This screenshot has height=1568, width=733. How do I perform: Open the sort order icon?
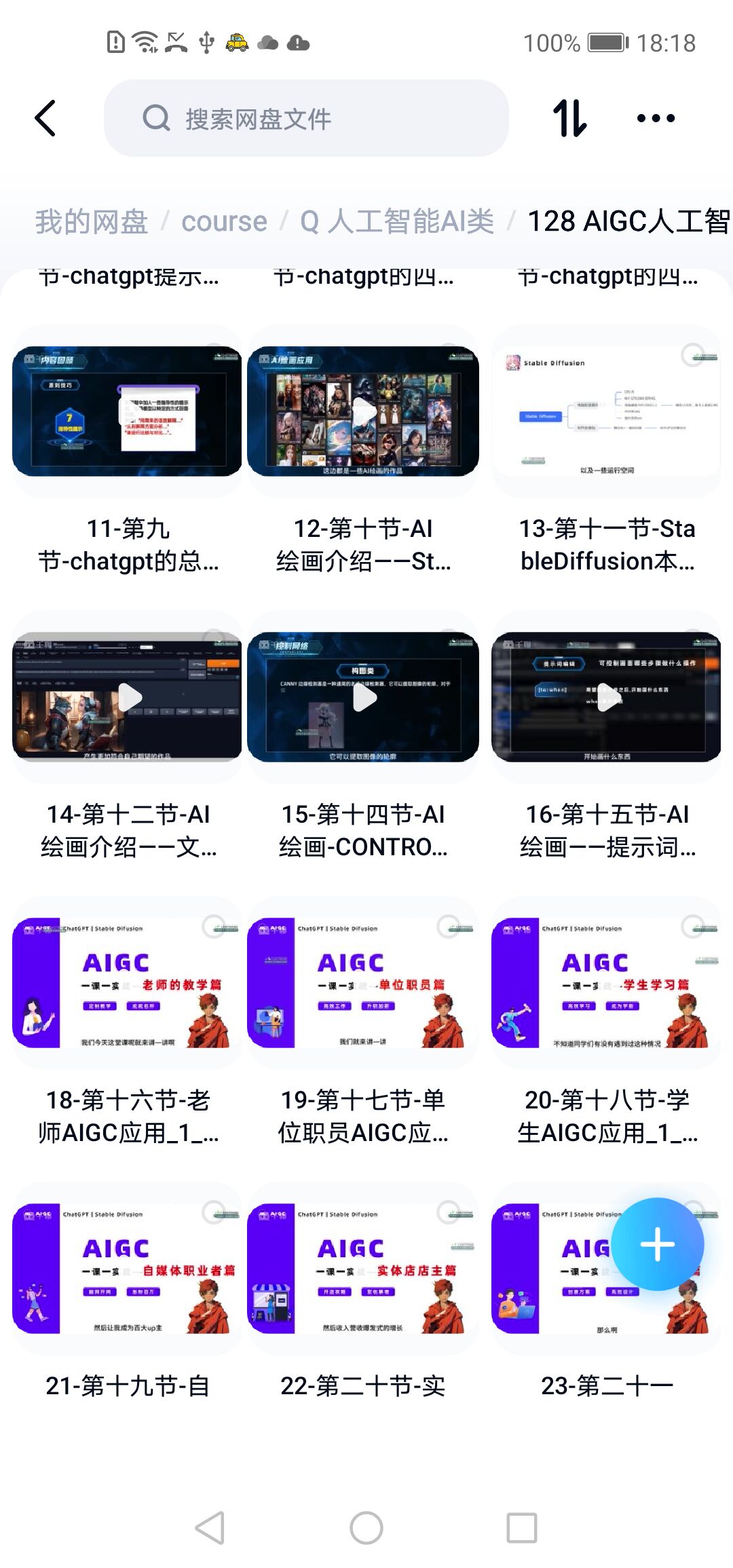coord(569,118)
